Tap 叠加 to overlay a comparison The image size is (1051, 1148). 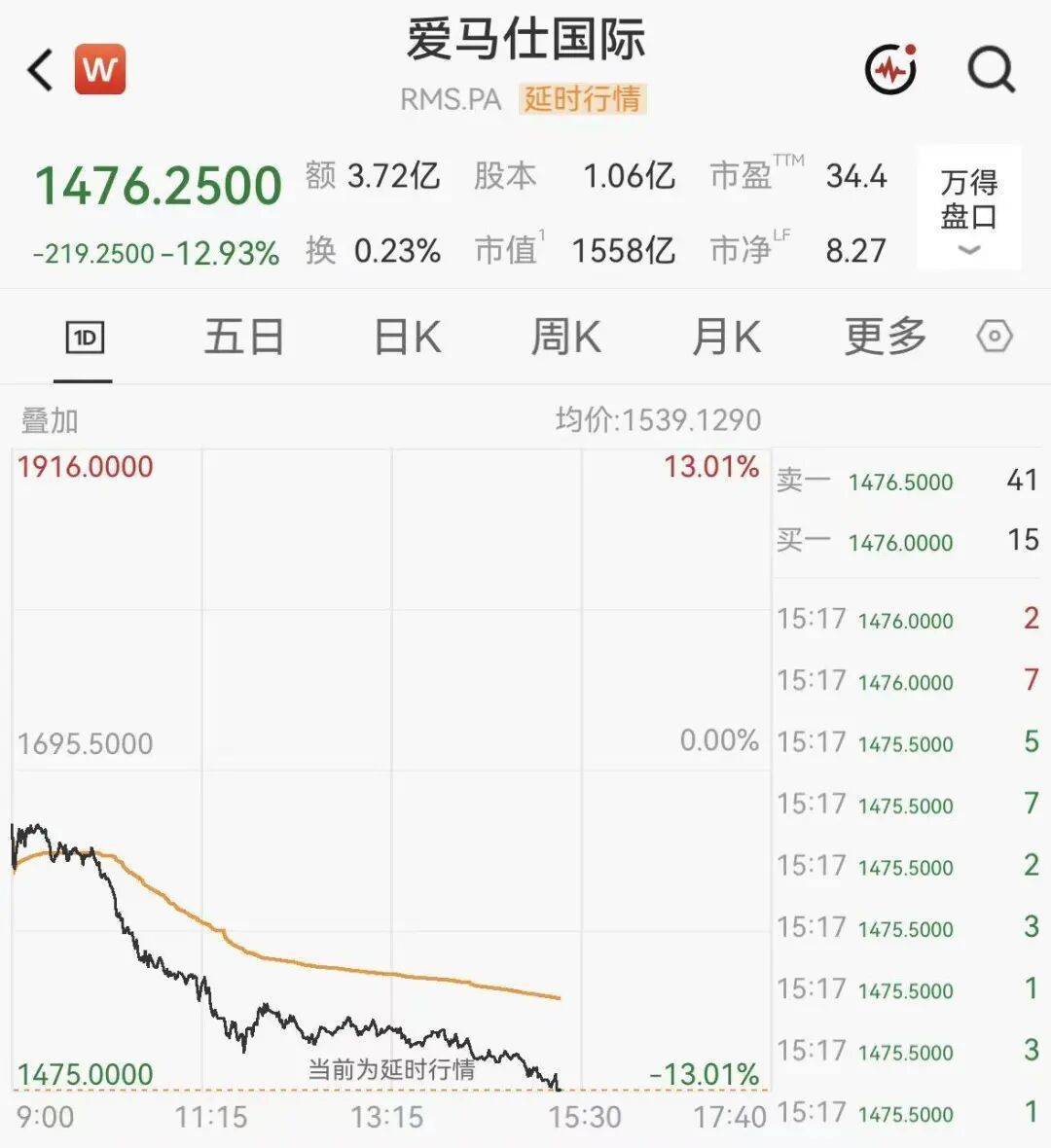coord(50,421)
